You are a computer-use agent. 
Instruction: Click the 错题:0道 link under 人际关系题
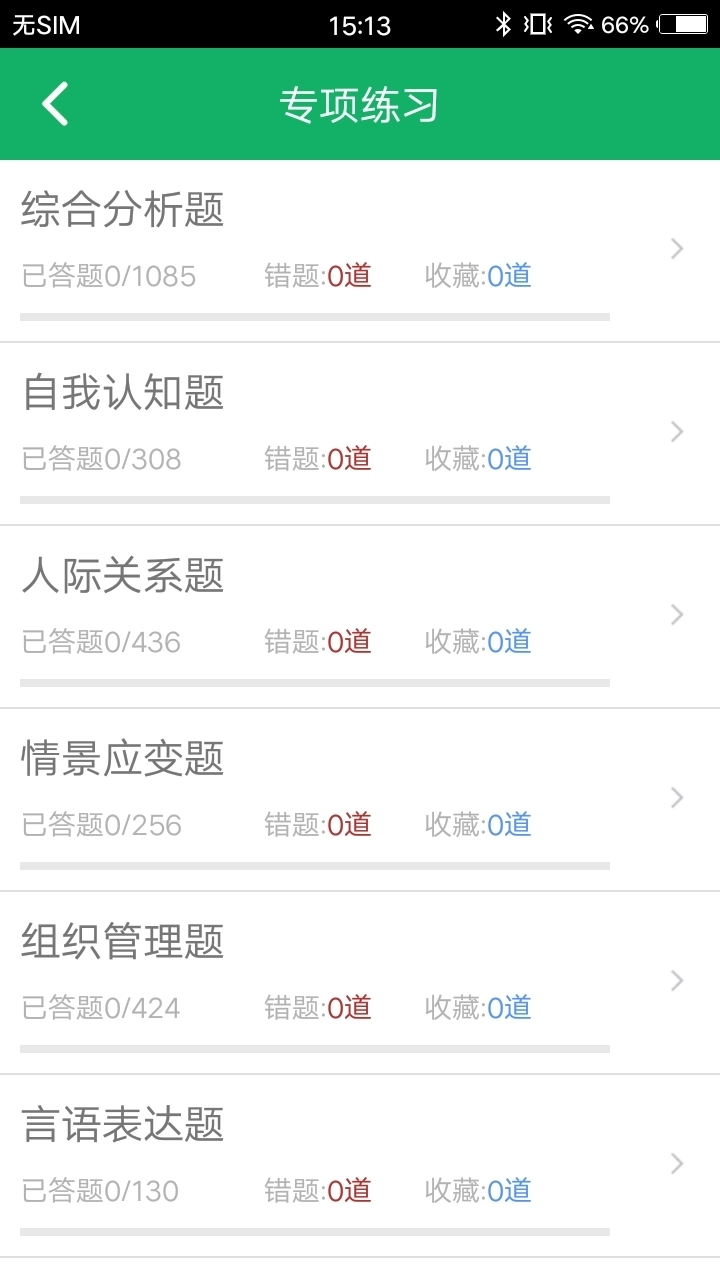(319, 641)
